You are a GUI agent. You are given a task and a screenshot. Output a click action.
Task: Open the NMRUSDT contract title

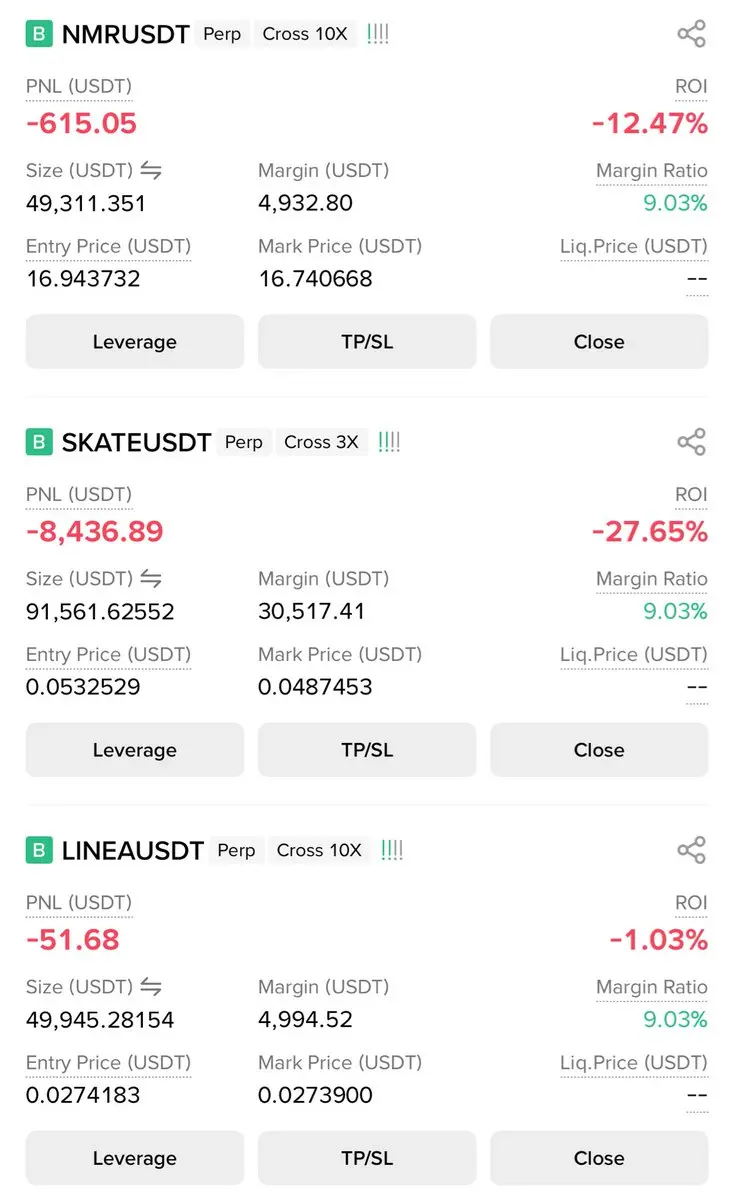point(126,34)
